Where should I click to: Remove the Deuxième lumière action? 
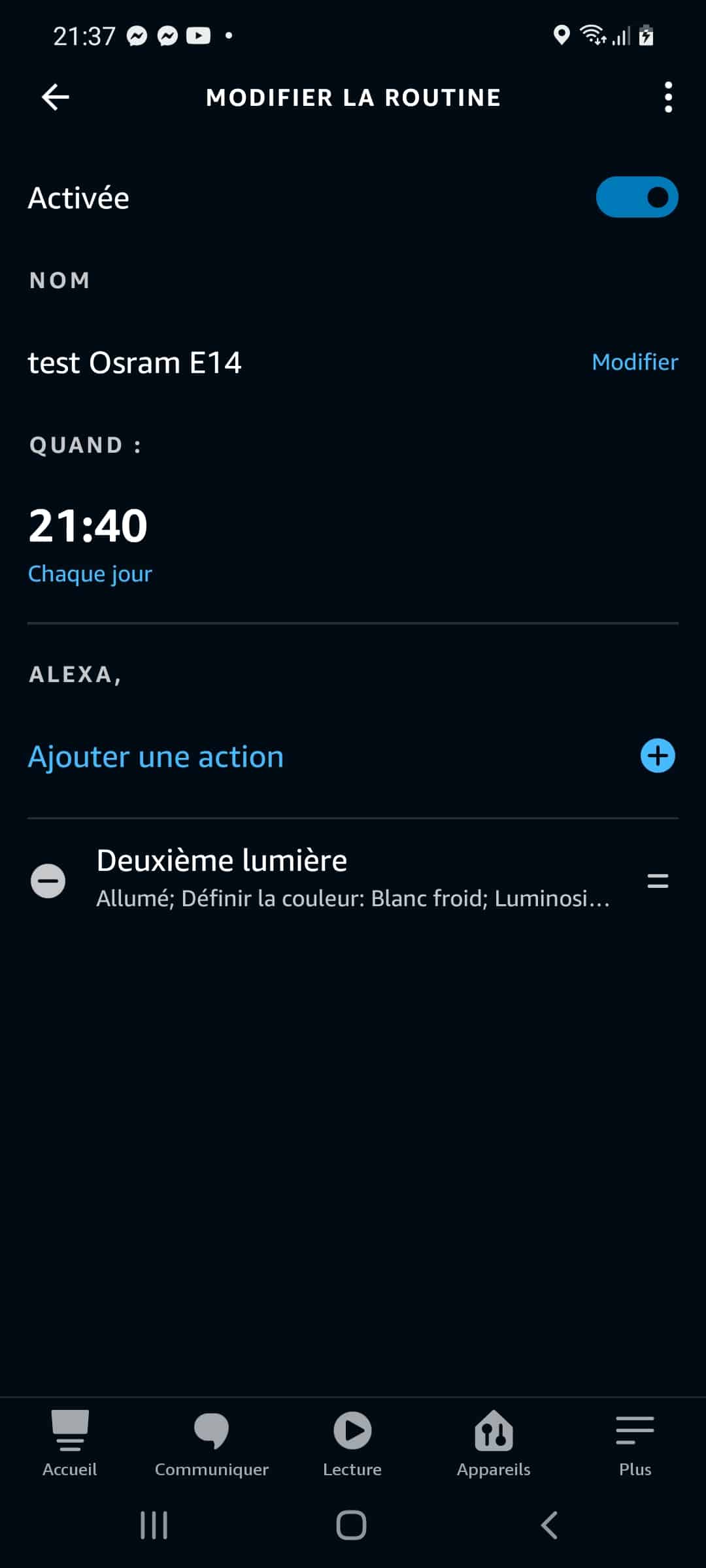48,881
